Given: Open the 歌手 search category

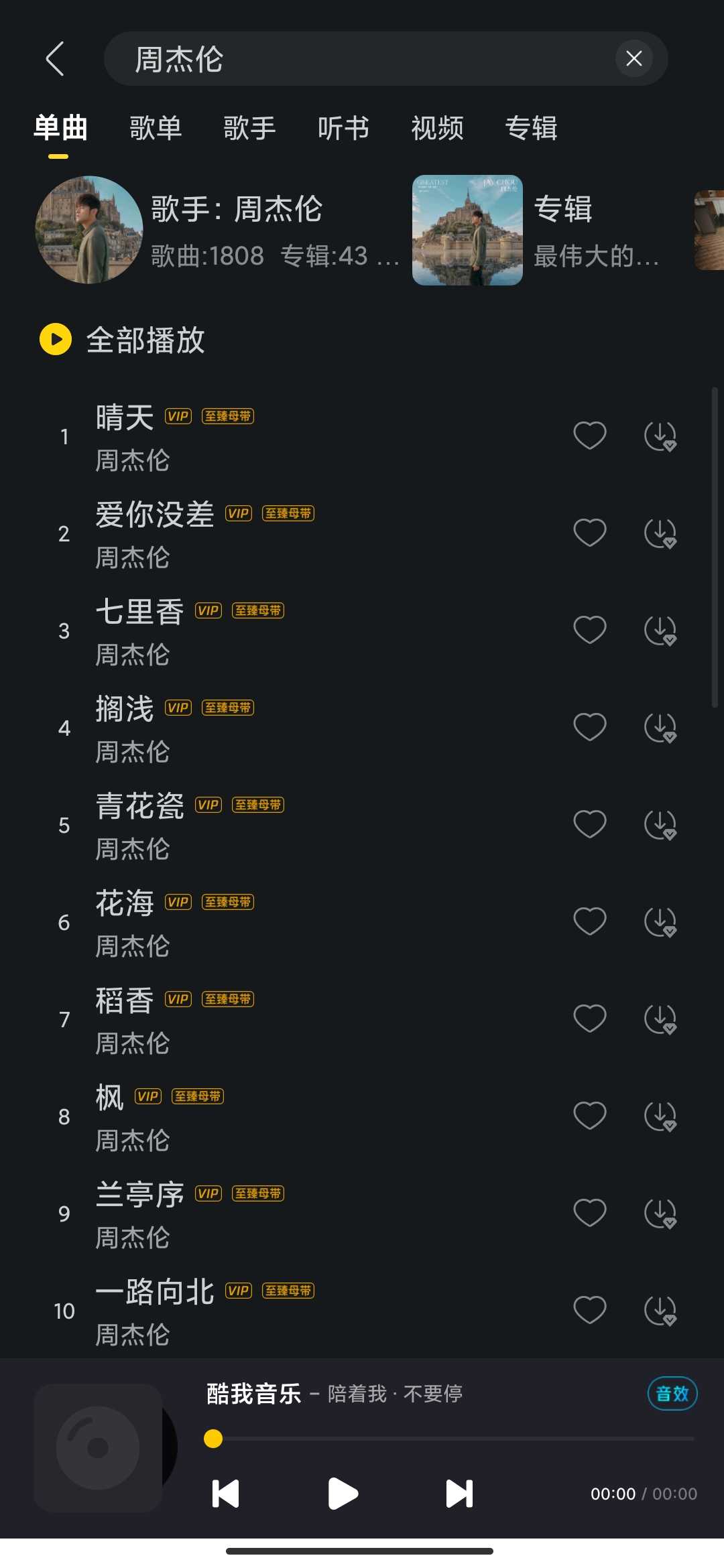Looking at the screenshot, I should [x=249, y=127].
